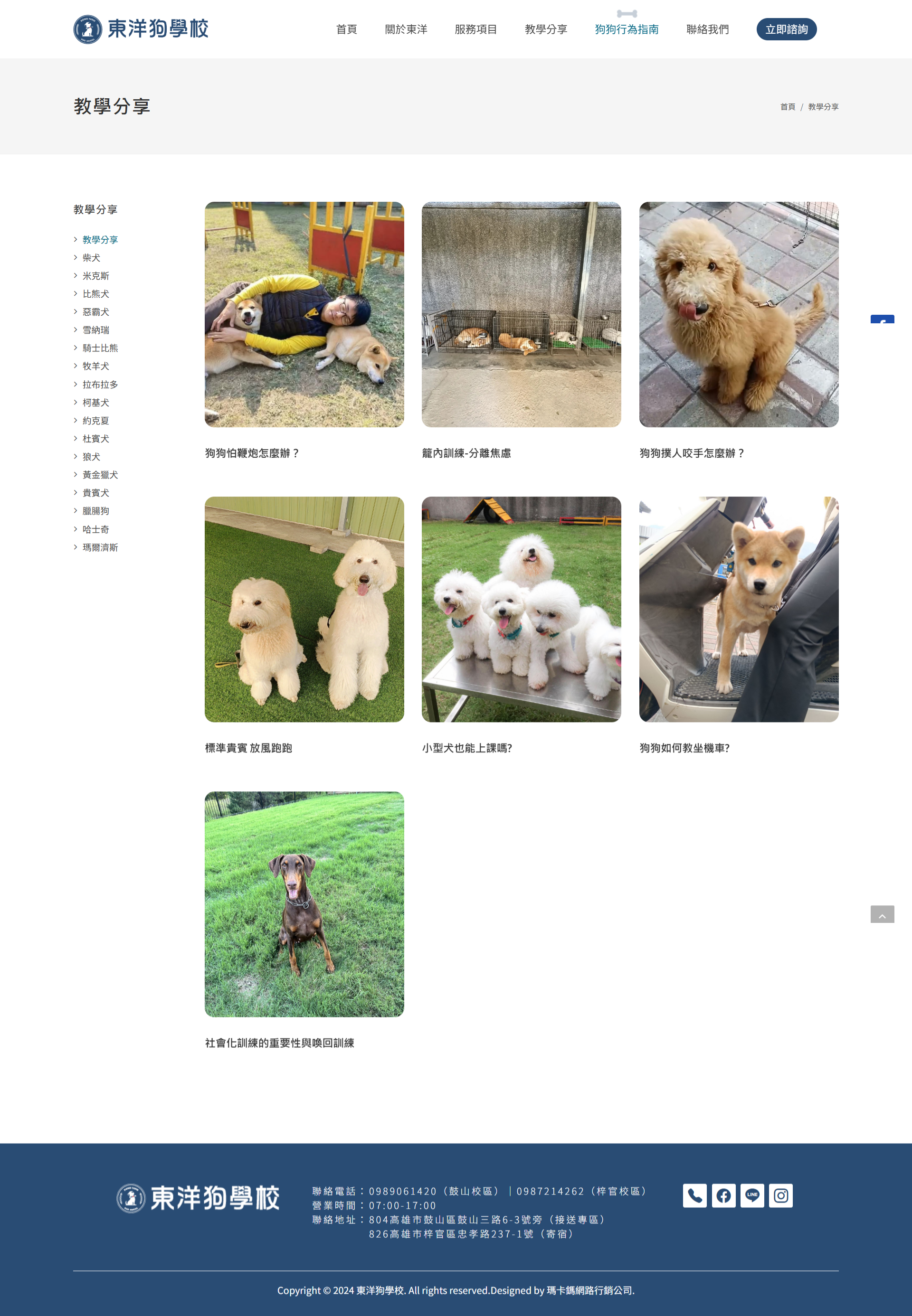View the 籠內訓練-分離焦慮 article

(x=466, y=453)
